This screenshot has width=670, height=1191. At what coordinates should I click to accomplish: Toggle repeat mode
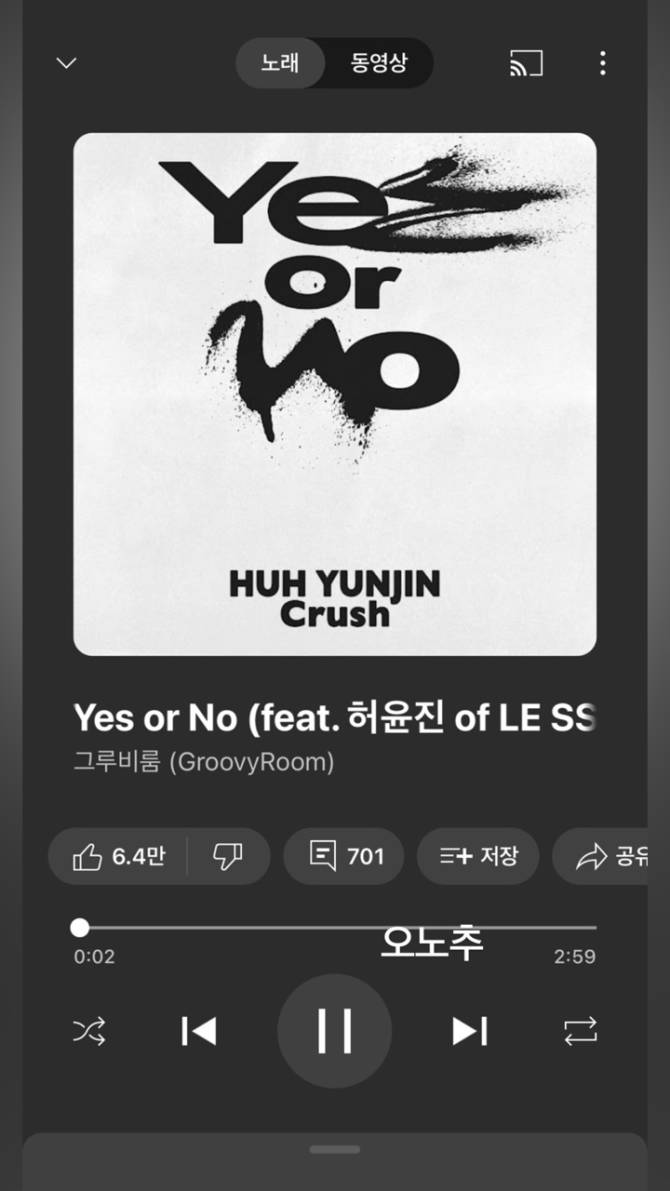(580, 1031)
